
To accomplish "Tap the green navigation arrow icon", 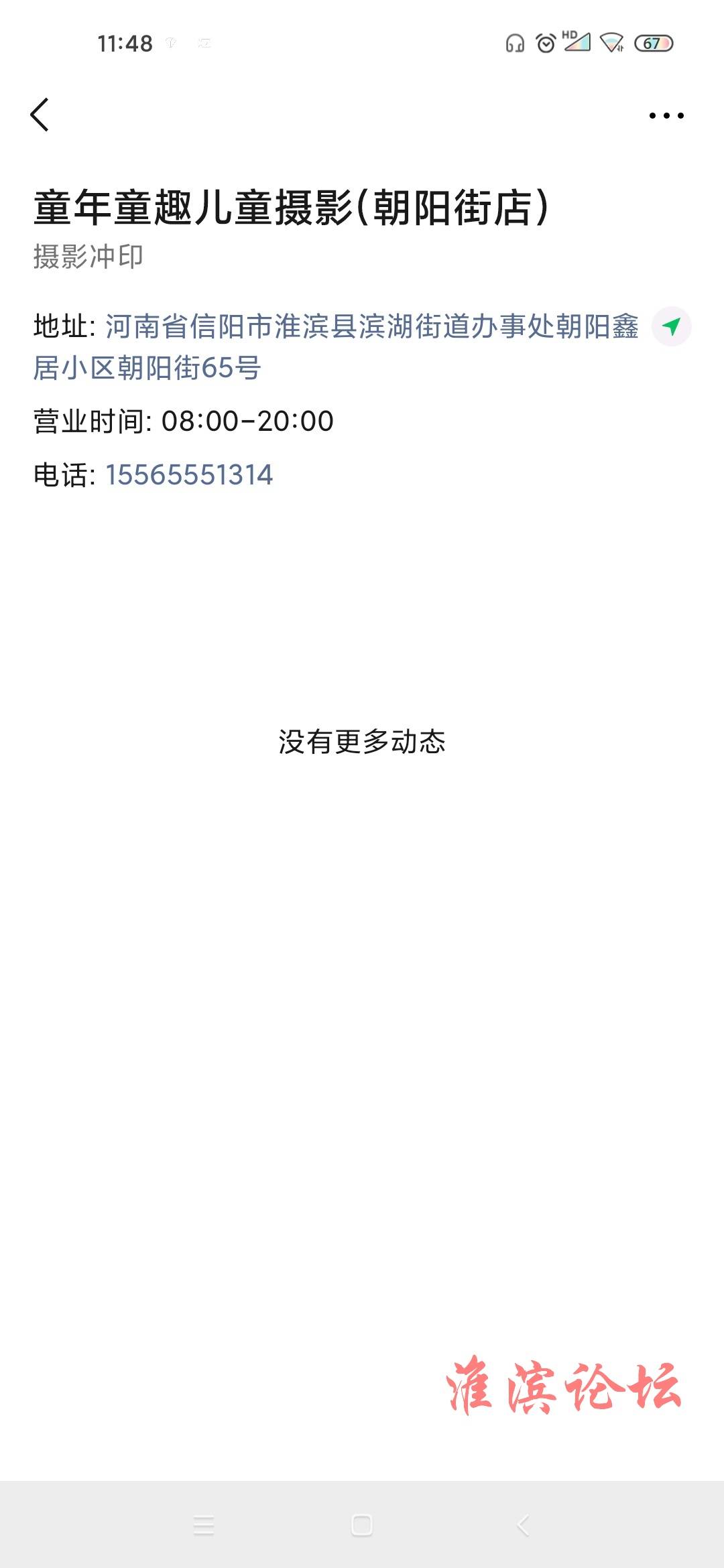I will point(672,326).
